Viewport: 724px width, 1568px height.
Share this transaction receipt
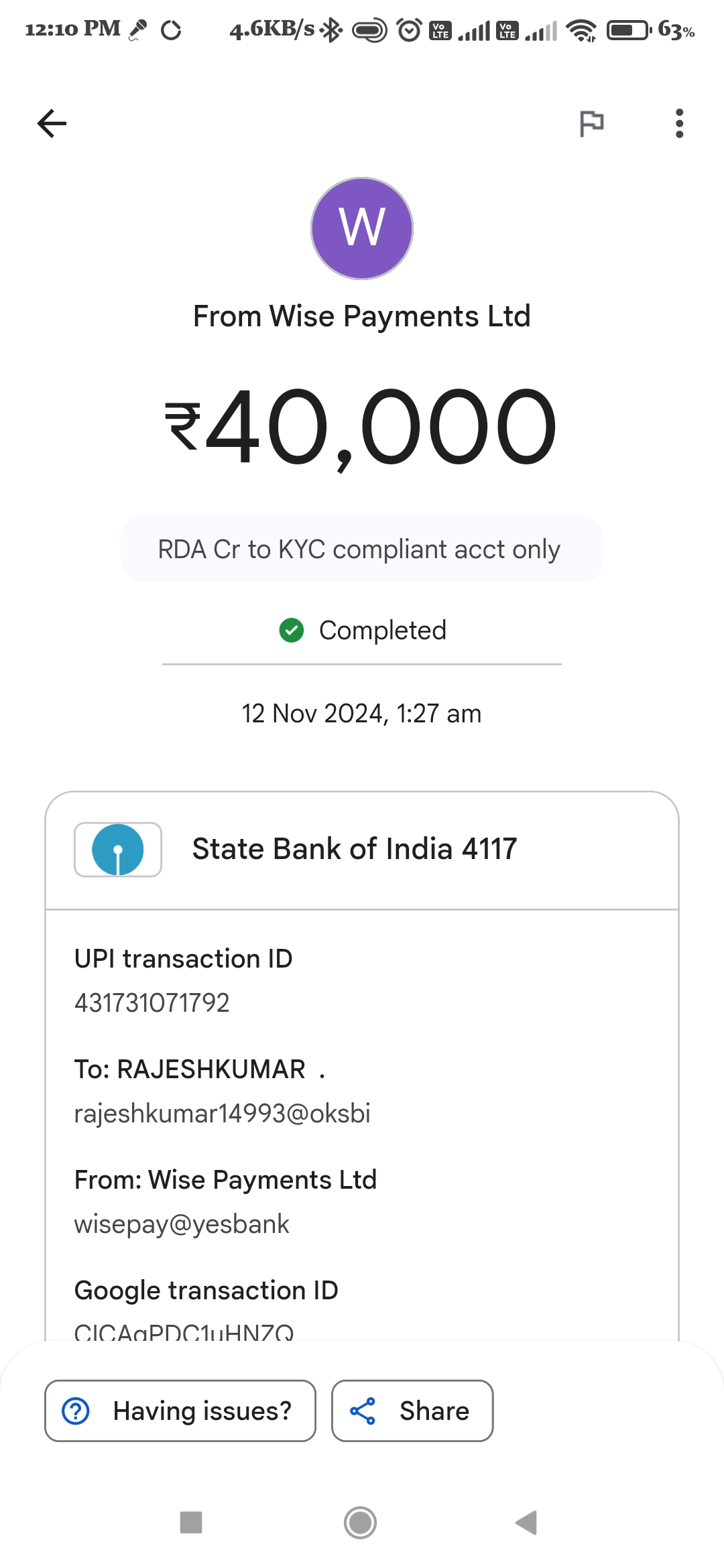pos(412,1411)
